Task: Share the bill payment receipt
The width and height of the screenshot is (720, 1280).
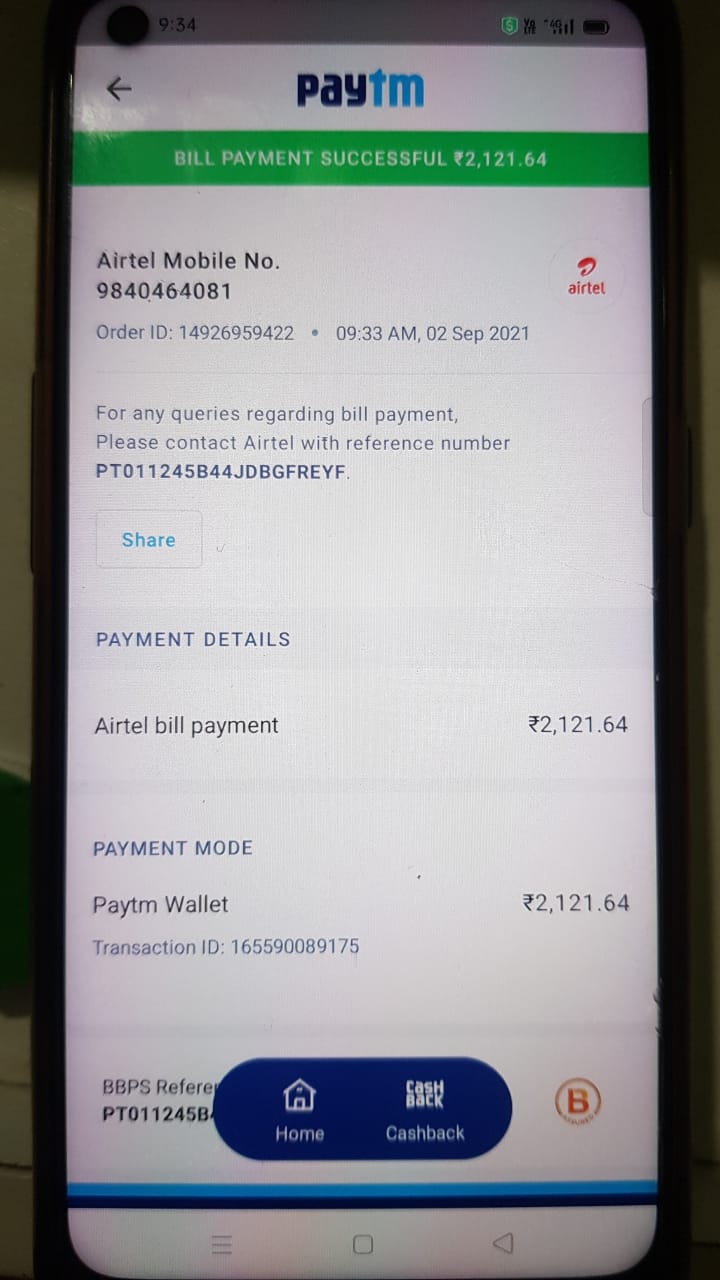Action: click(149, 540)
